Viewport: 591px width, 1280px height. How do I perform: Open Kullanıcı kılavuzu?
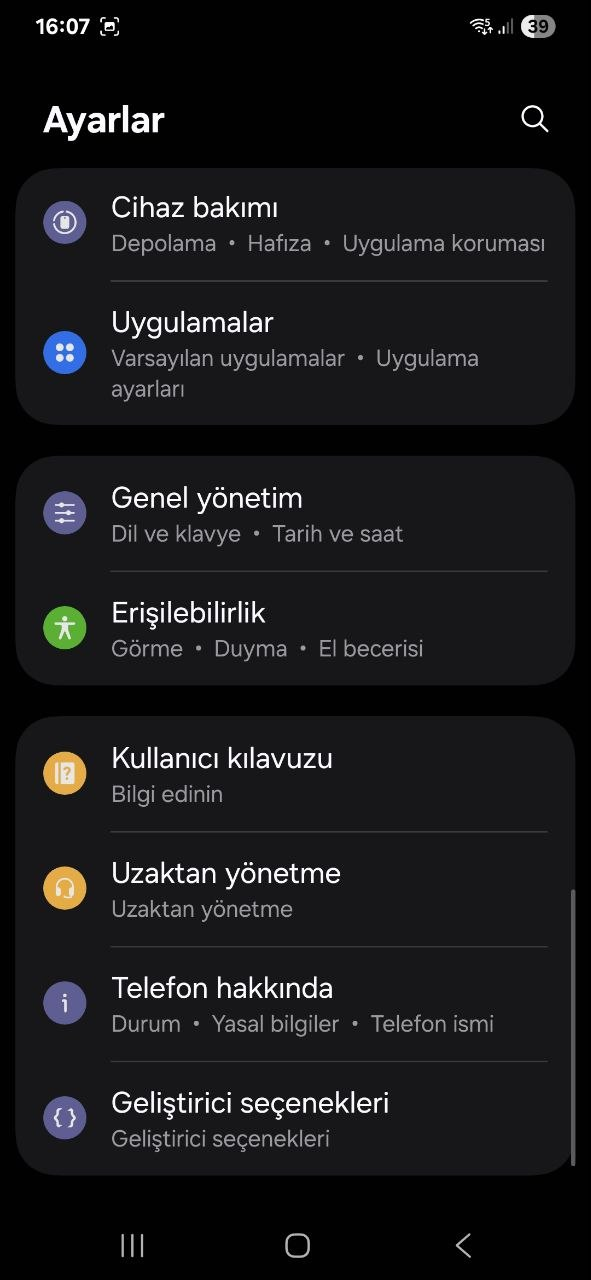coord(295,774)
